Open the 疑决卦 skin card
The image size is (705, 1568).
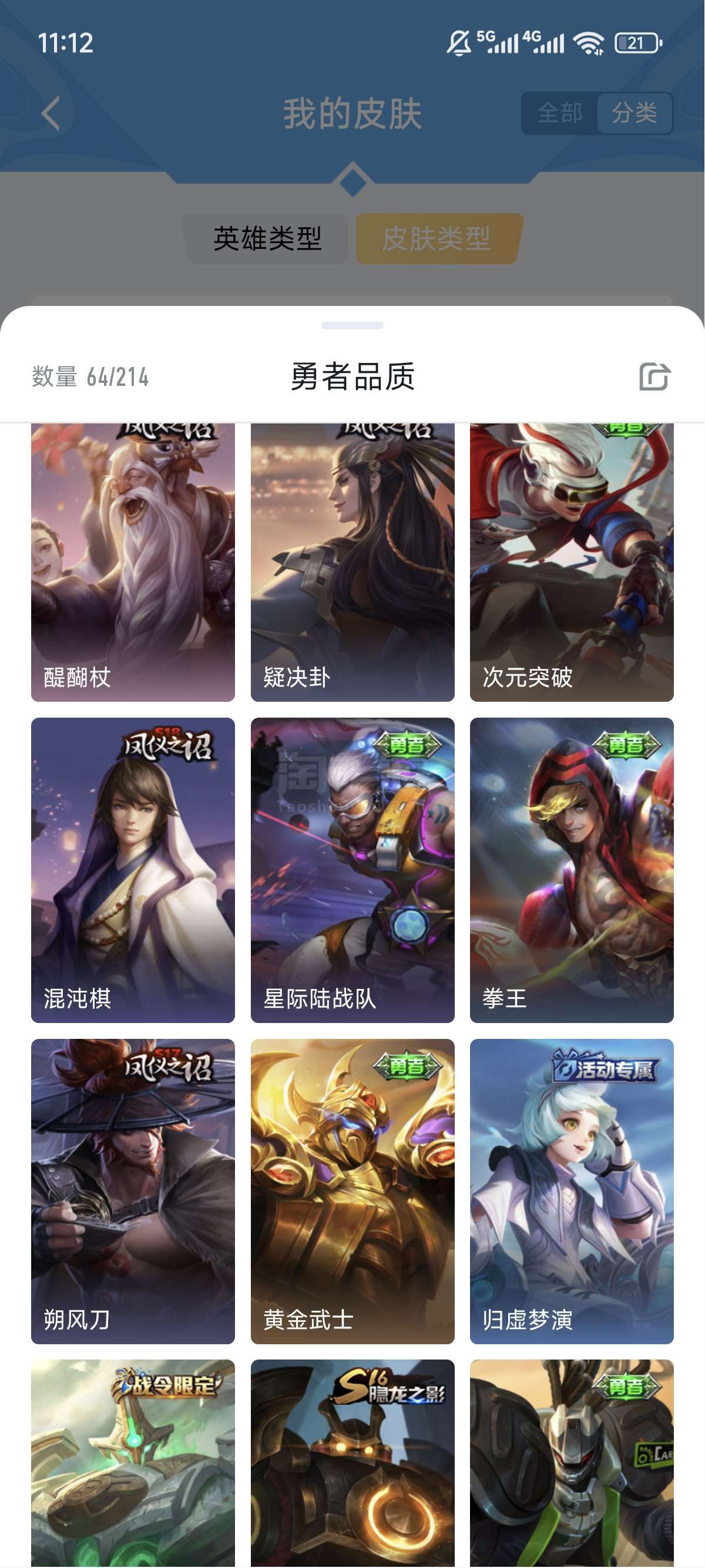(x=352, y=563)
